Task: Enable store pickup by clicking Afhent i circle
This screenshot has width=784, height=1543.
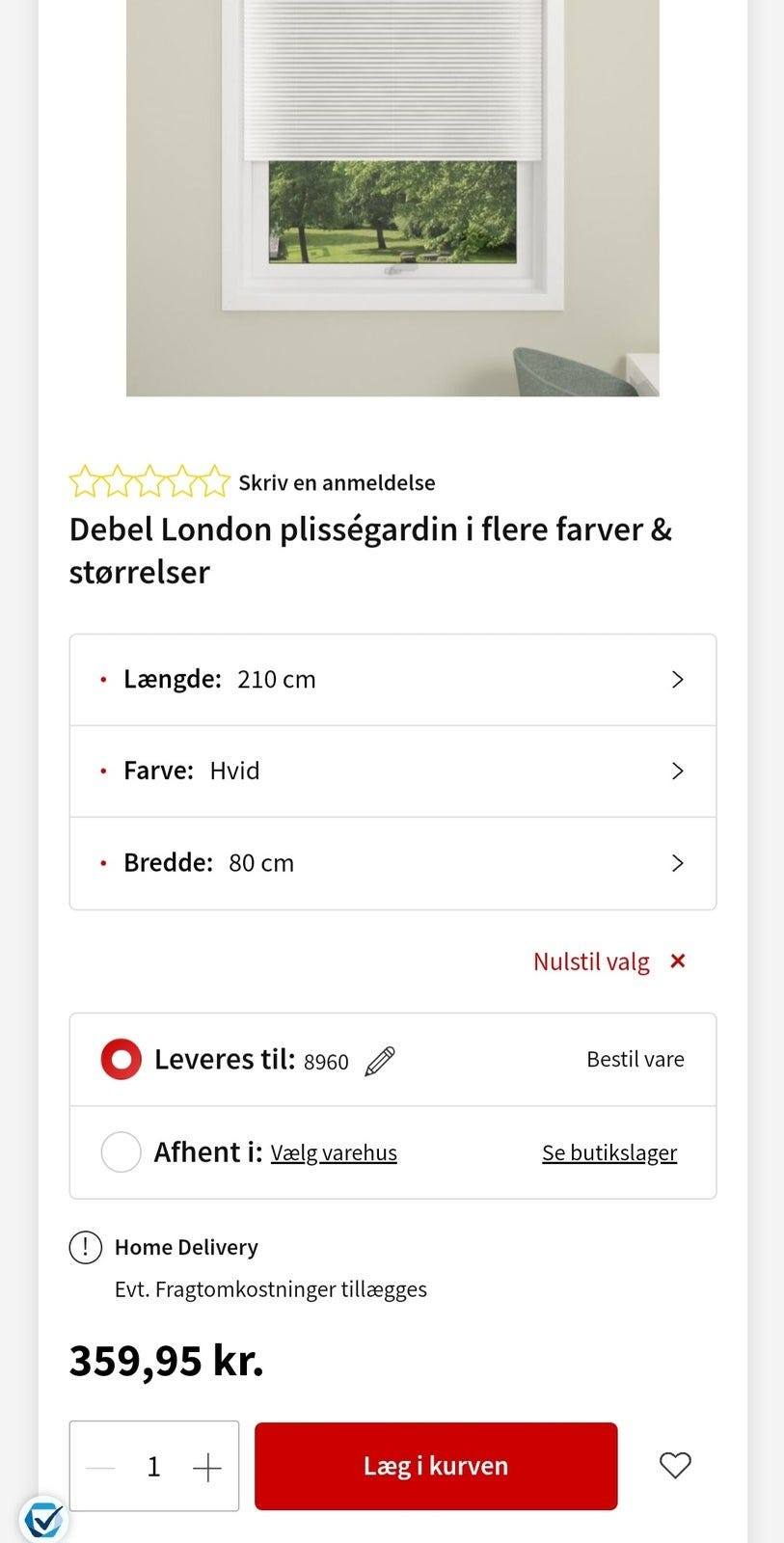Action: pyautogui.click(x=121, y=1151)
